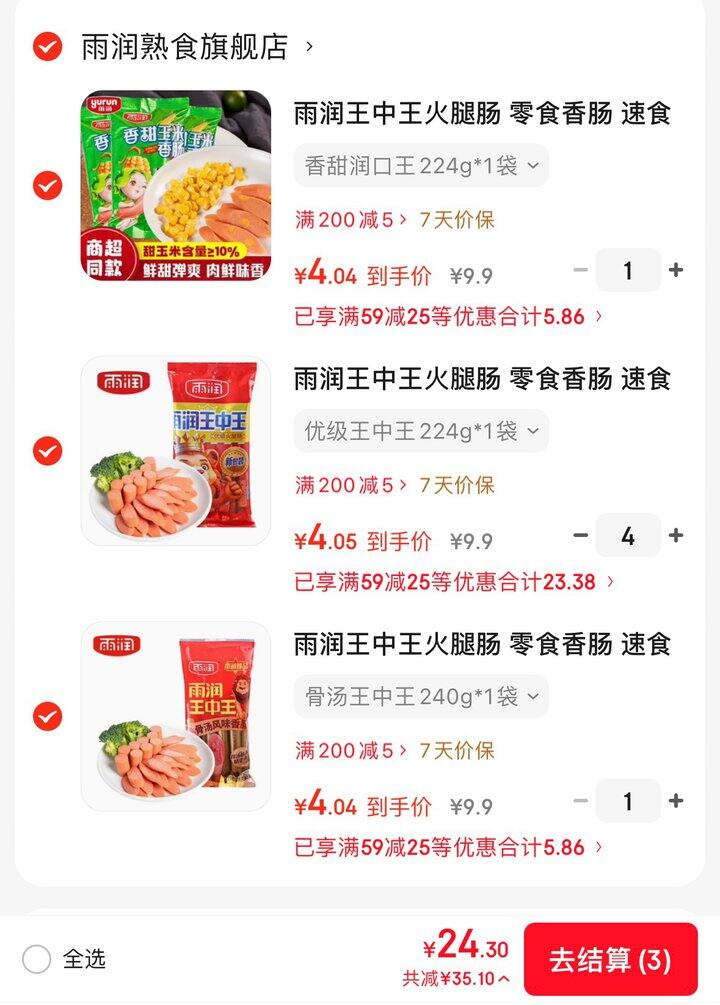
Task: Open the 香甜润口王 product thumbnail
Action: pos(175,185)
